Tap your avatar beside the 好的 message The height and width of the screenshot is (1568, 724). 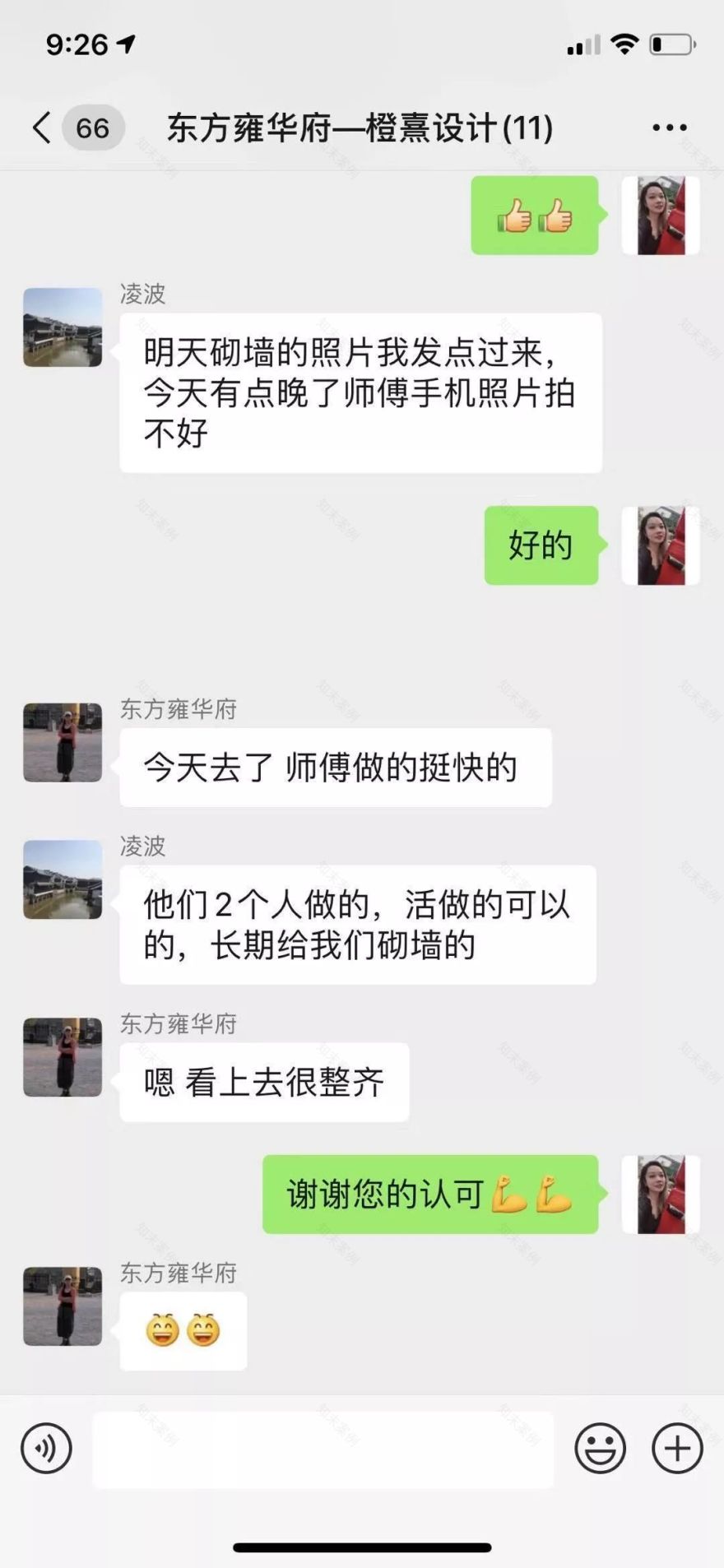(661, 545)
